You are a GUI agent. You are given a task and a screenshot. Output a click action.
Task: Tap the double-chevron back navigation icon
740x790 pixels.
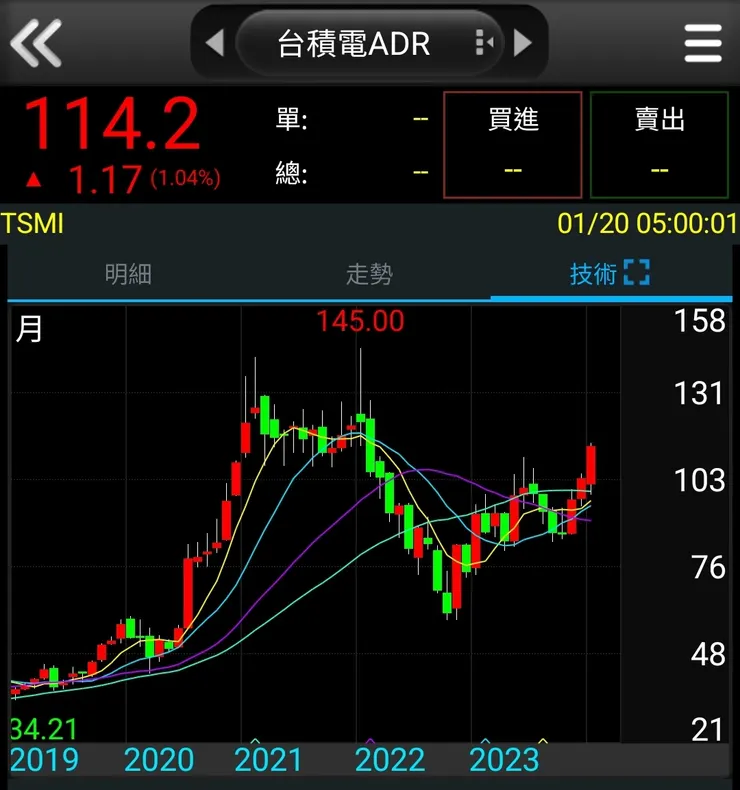(35, 42)
